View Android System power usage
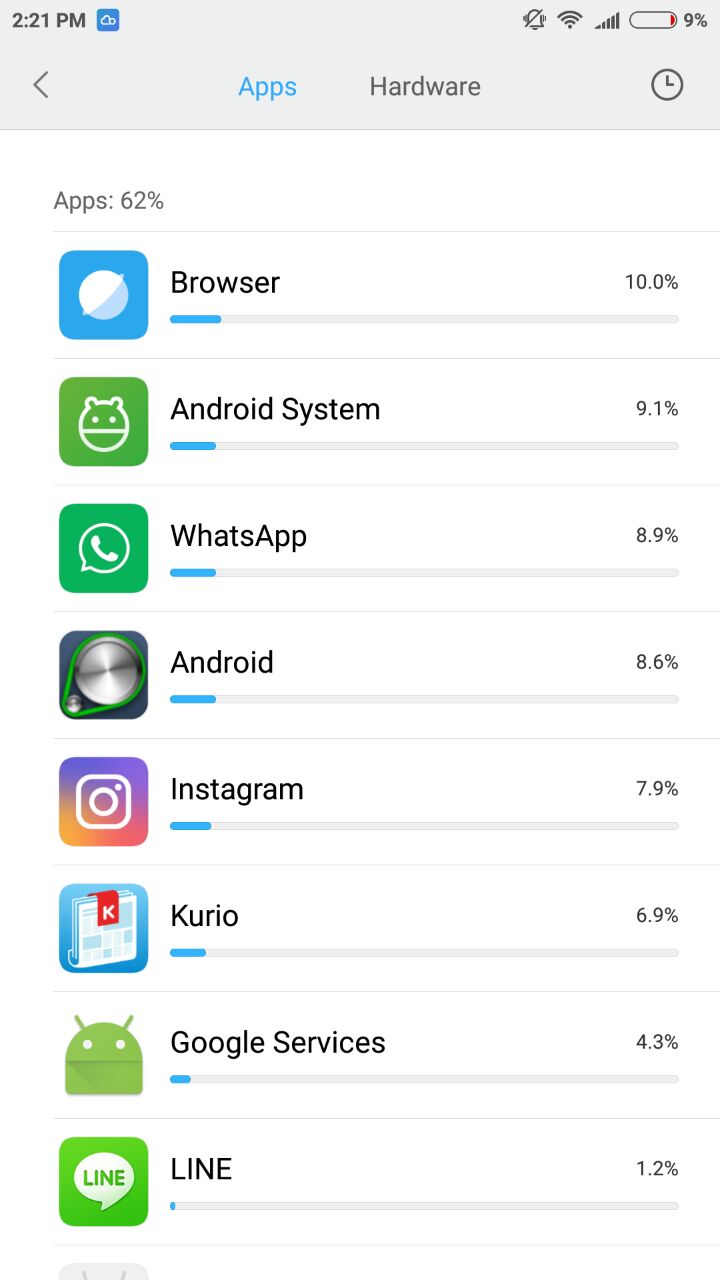The width and height of the screenshot is (720, 1280). point(386,422)
